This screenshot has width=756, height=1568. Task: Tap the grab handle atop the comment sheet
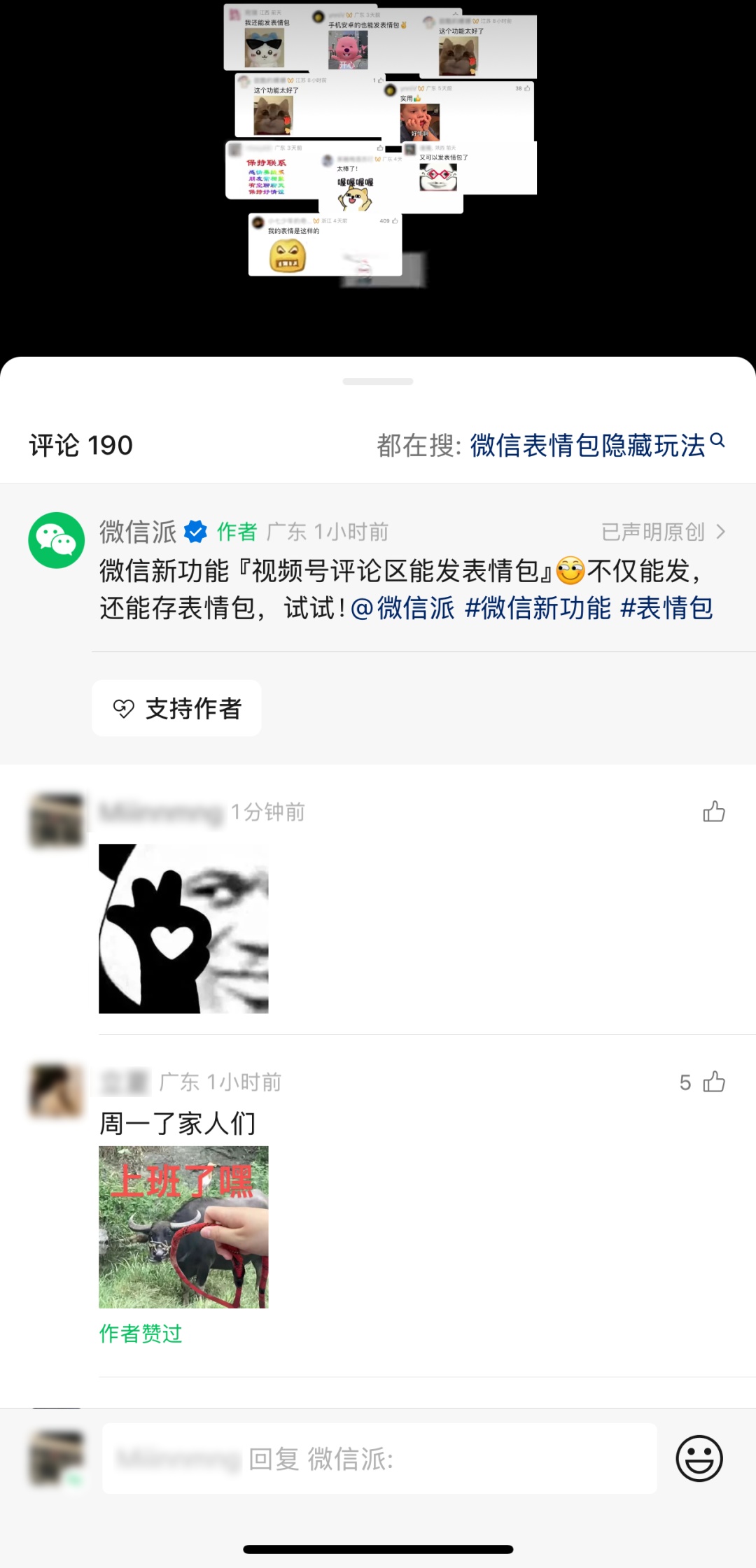click(378, 381)
